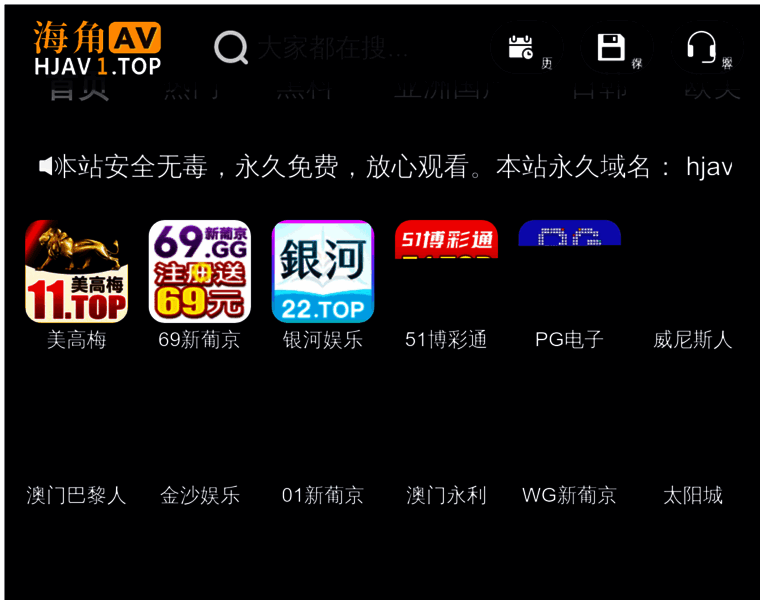
Task: Open the history calendar icon
Action: point(521,48)
